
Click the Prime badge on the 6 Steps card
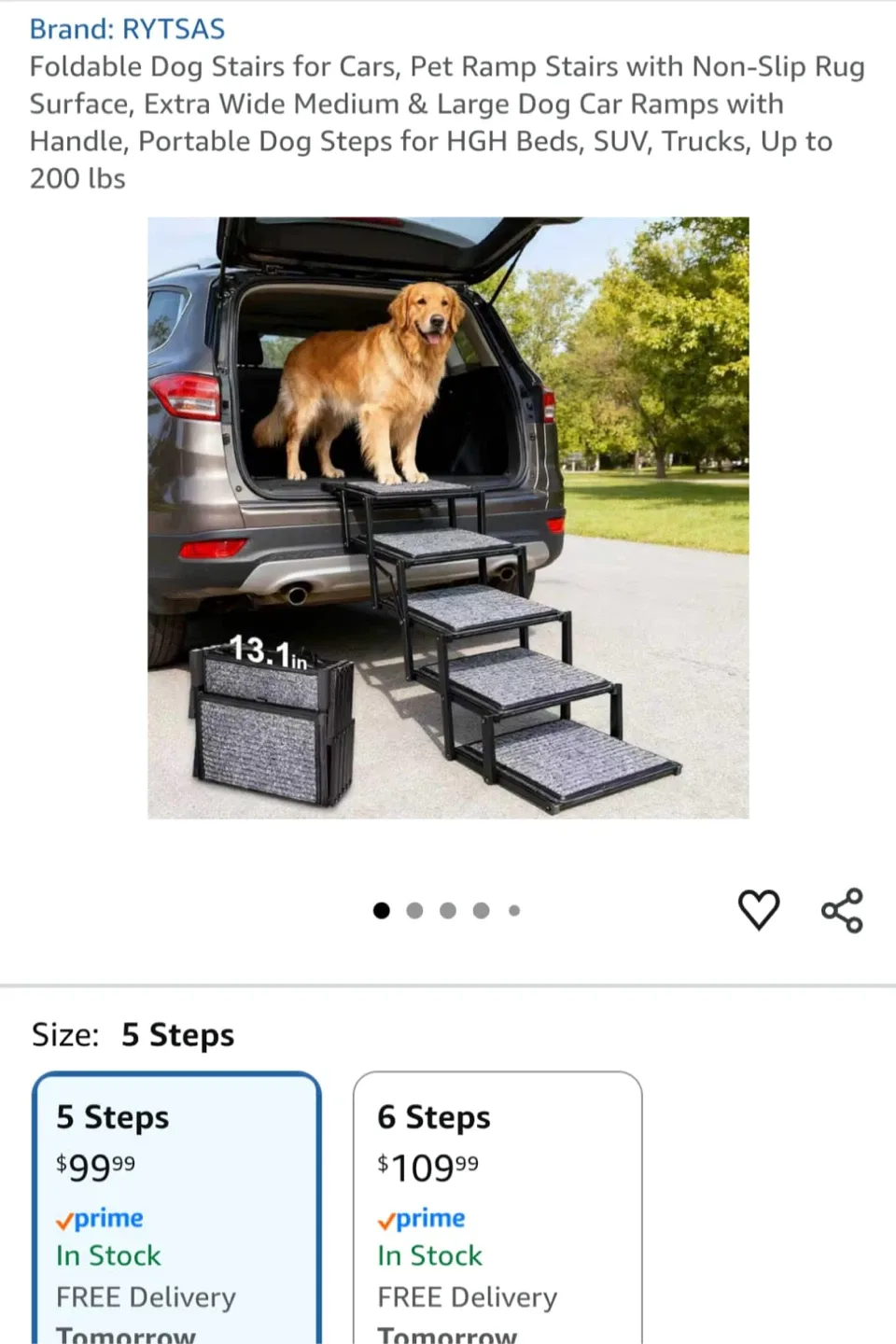pyautogui.click(x=421, y=1218)
